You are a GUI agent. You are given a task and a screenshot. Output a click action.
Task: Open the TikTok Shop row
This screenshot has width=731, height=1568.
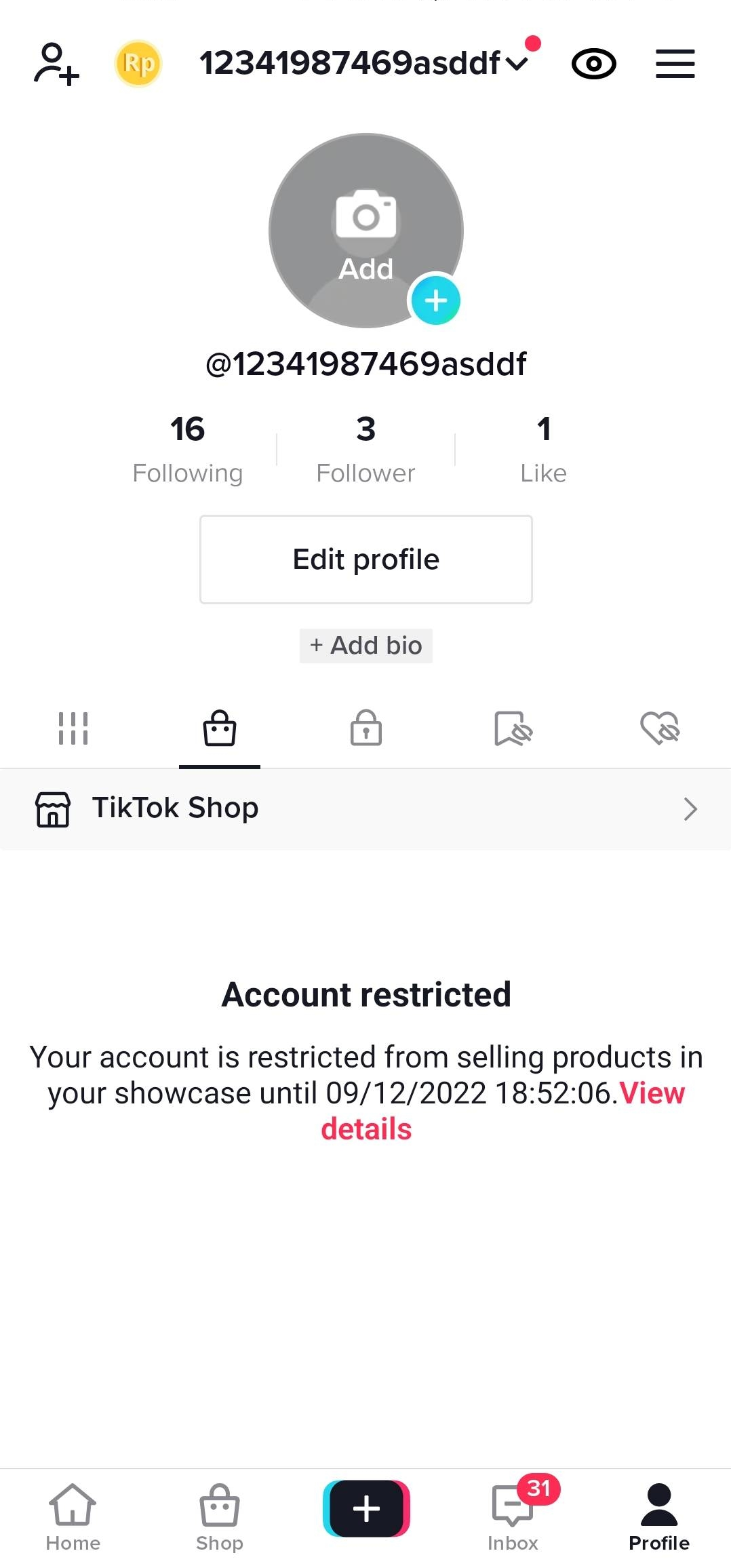(x=366, y=808)
